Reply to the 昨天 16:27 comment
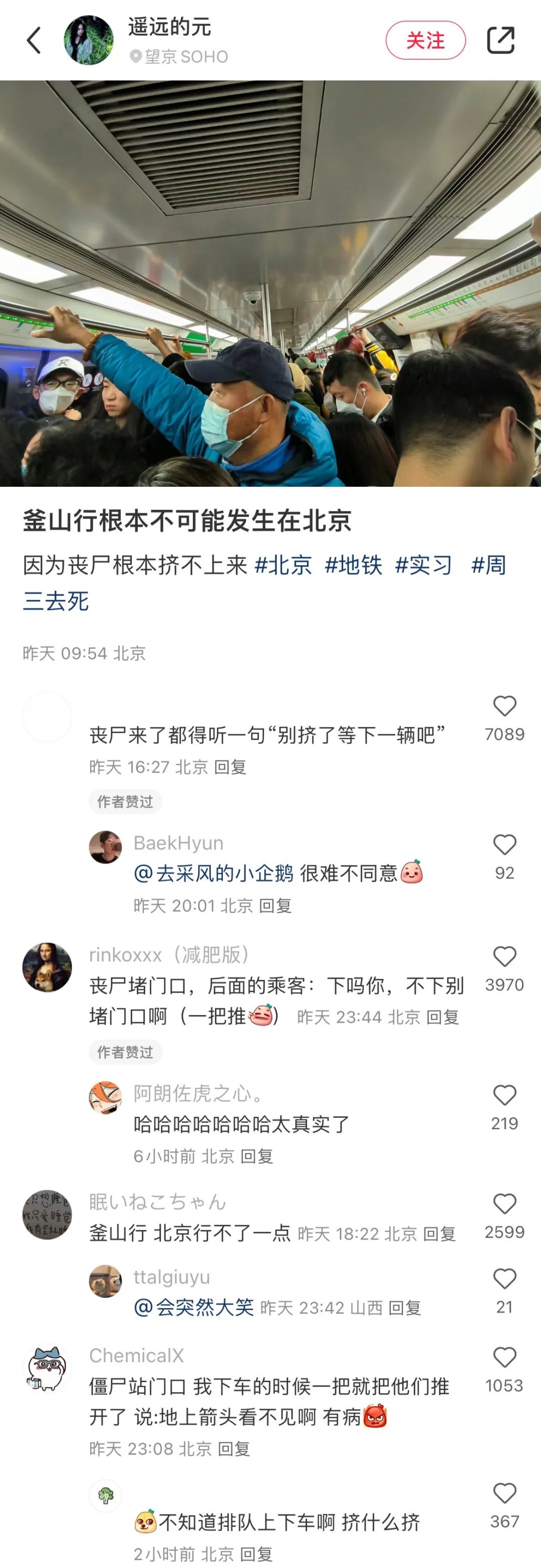Screen dimensions: 541x1568 230,767
